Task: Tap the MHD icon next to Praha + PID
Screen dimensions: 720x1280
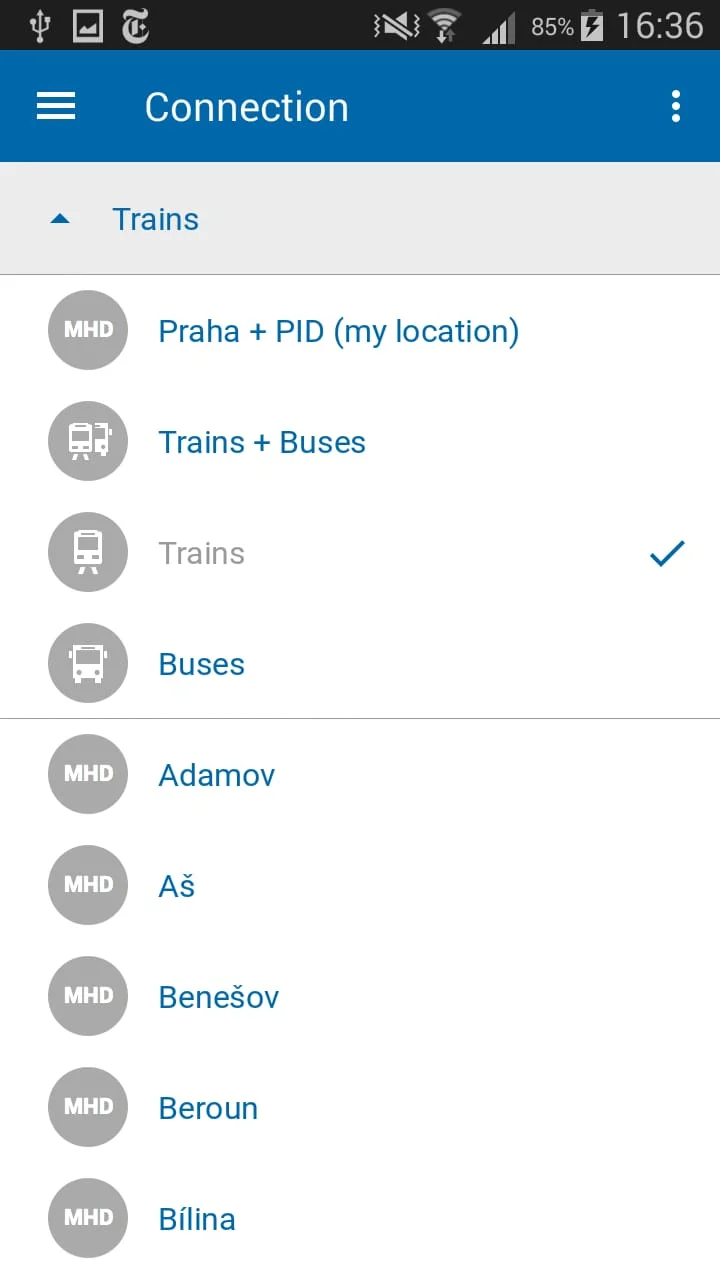Action: point(87,330)
